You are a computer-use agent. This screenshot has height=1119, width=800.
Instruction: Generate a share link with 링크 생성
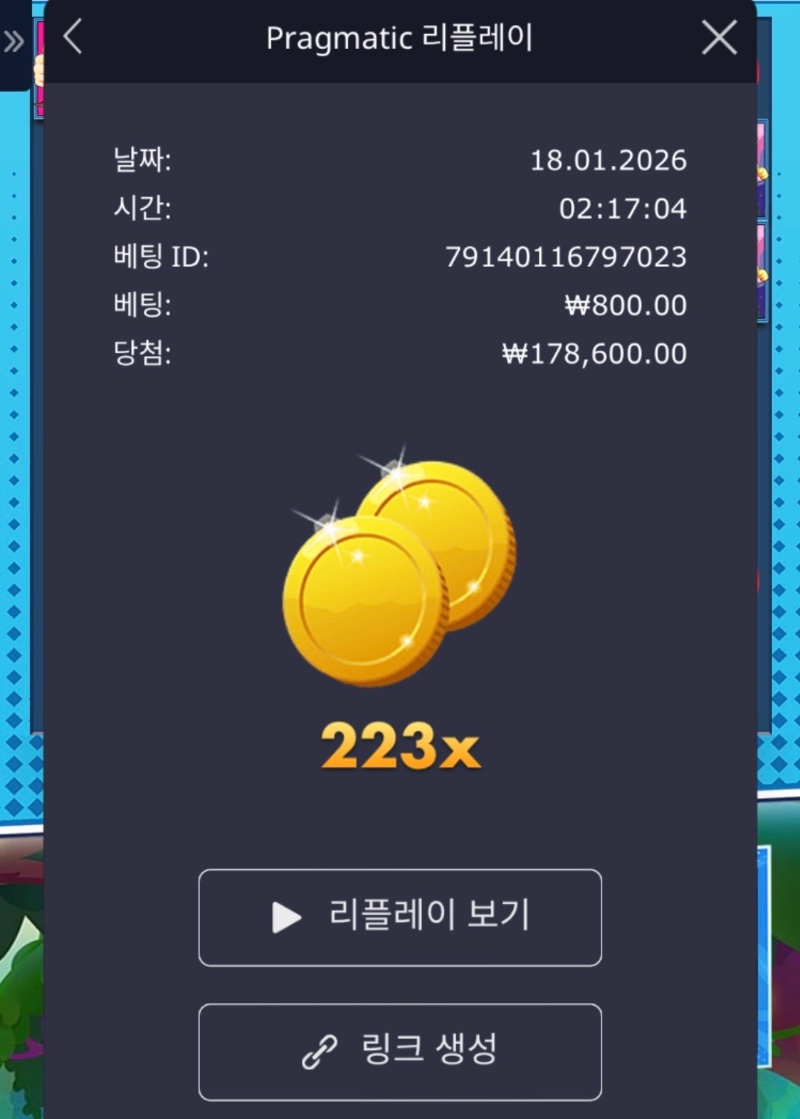[400, 1051]
